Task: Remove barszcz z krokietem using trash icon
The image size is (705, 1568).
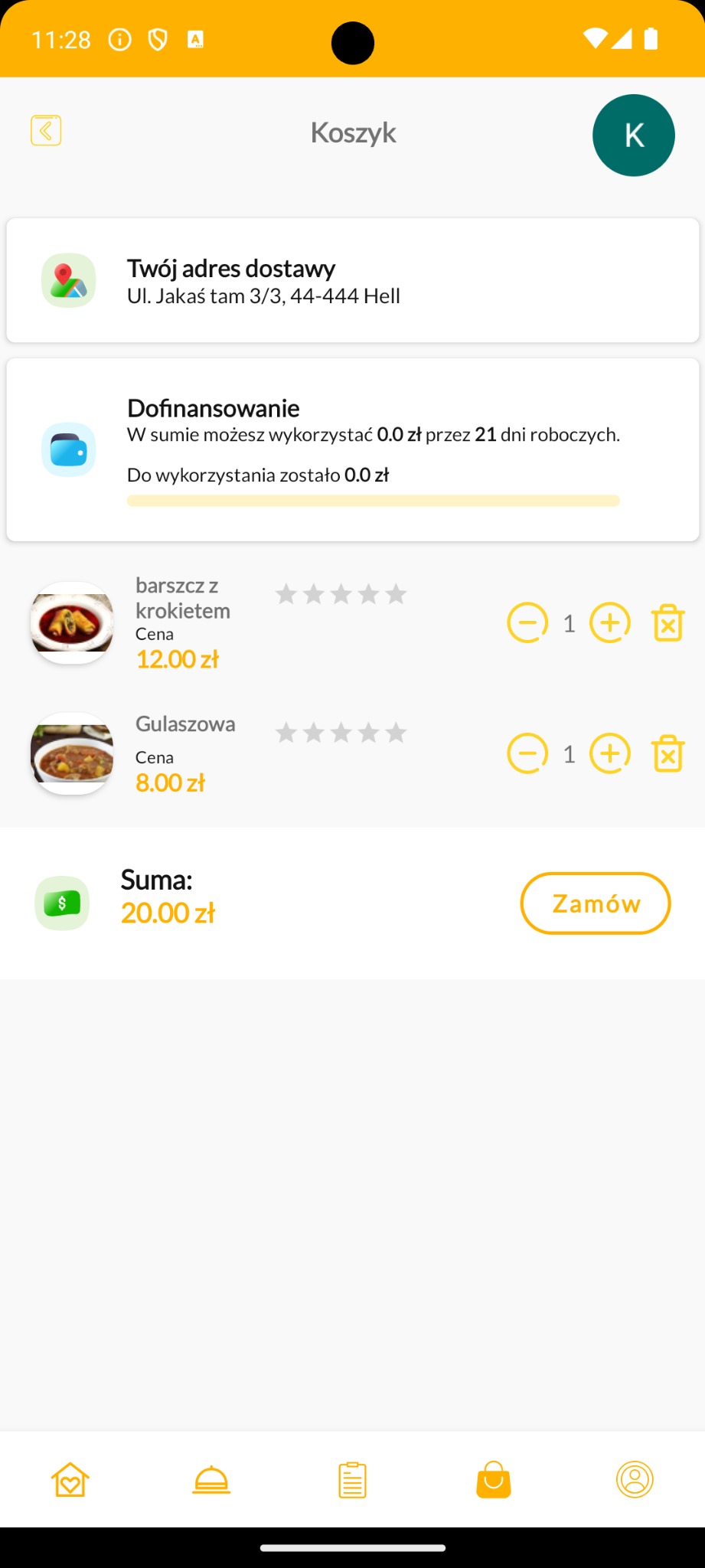Action: pyautogui.click(x=667, y=622)
